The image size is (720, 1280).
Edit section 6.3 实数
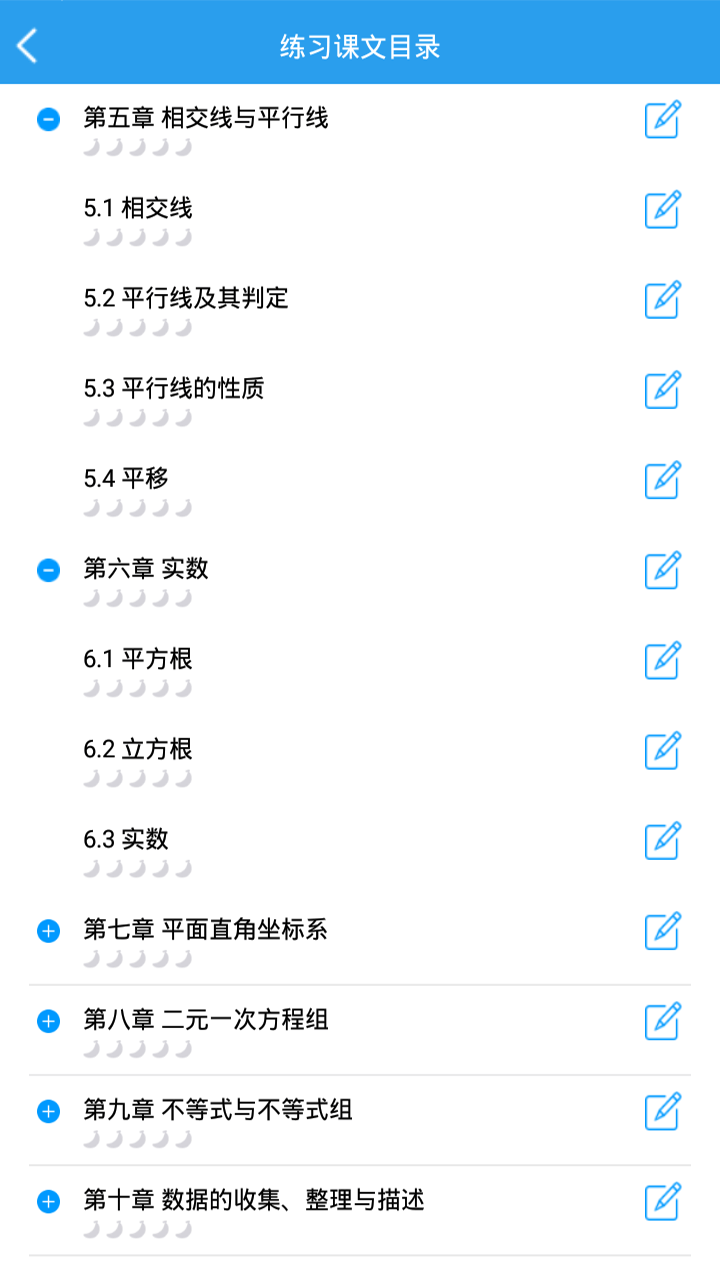661,842
